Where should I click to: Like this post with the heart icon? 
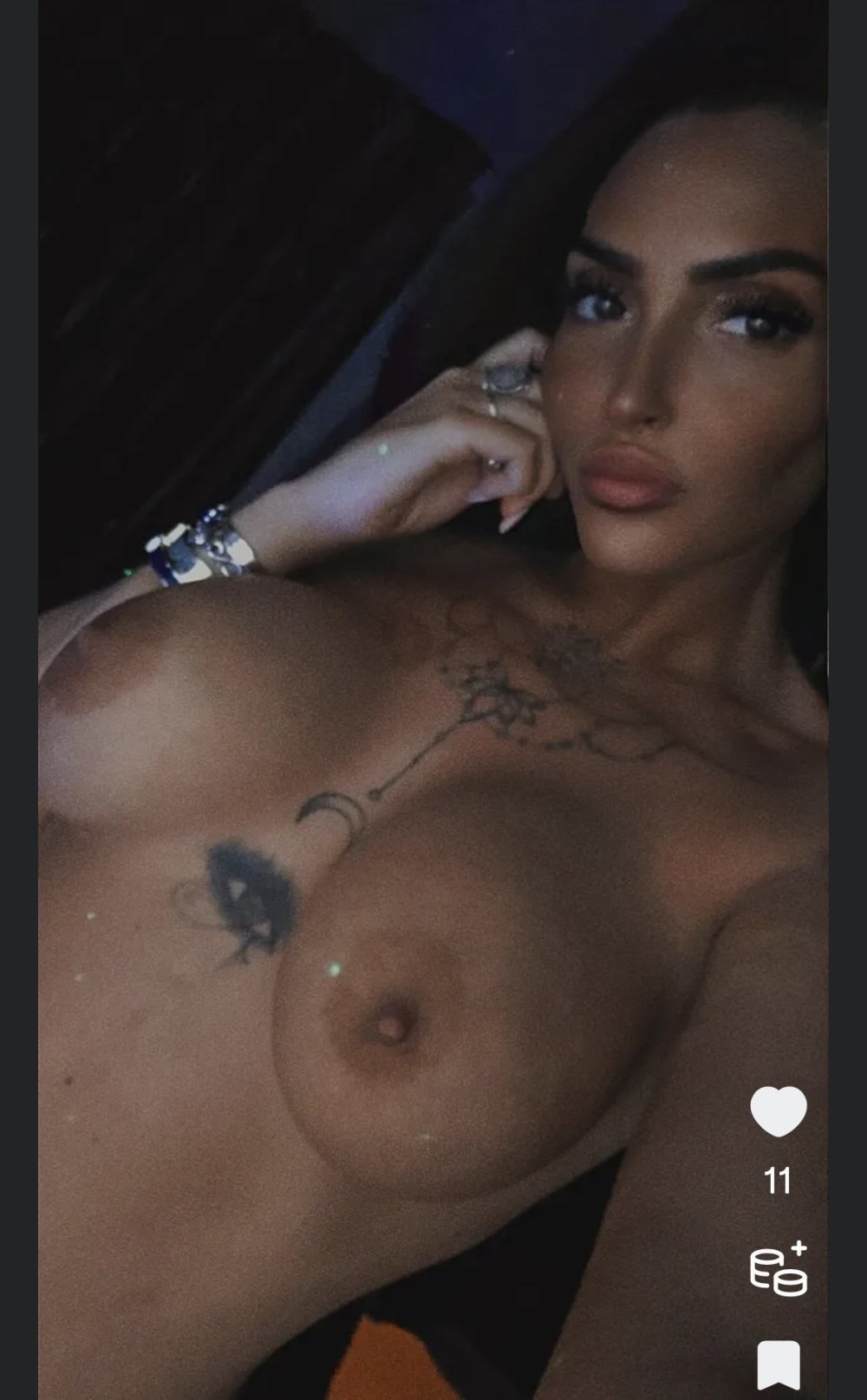pyautogui.click(x=778, y=1110)
